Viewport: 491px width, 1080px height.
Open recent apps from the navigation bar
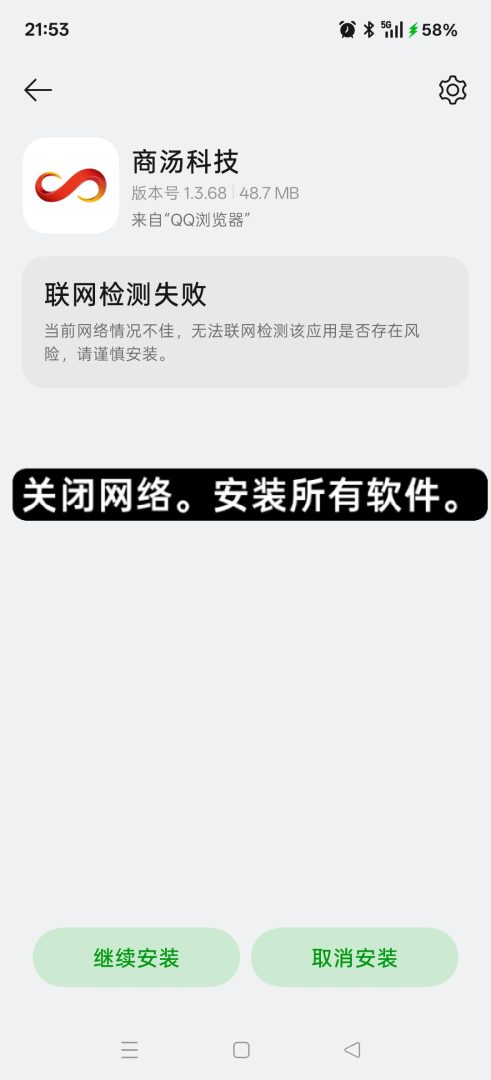point(129,1050)
